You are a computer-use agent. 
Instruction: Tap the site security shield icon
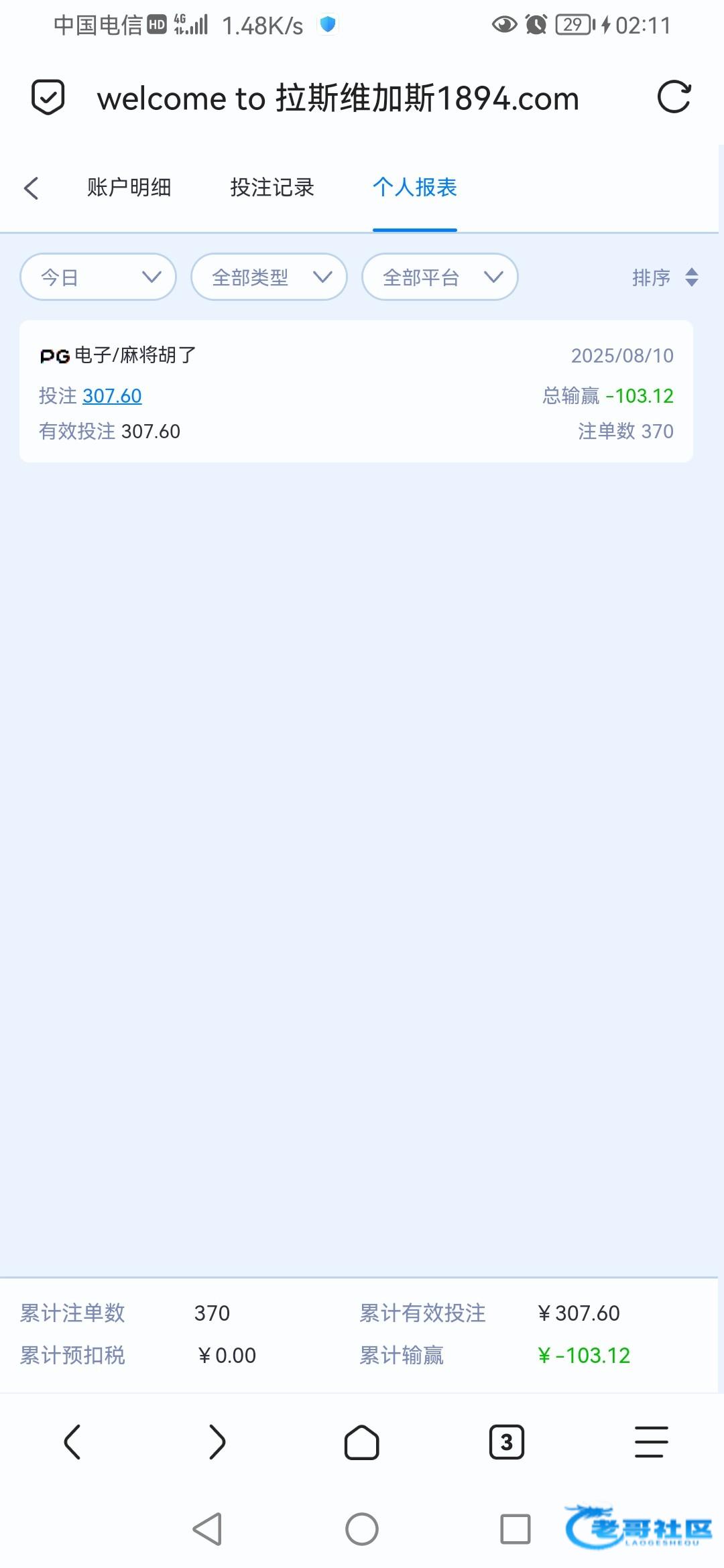click(x=48, y=98)
